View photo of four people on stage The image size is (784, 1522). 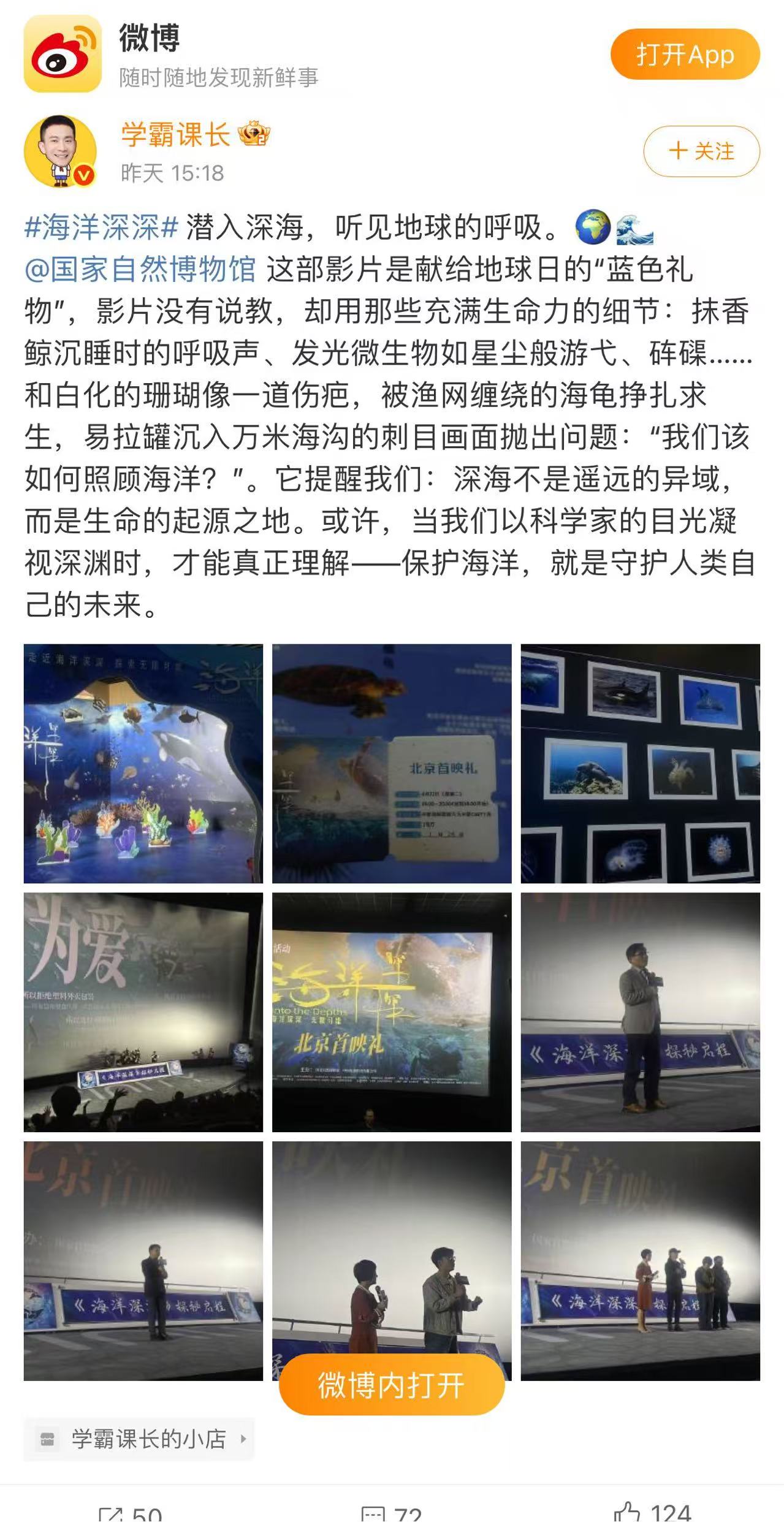(x=640, y=1260)
